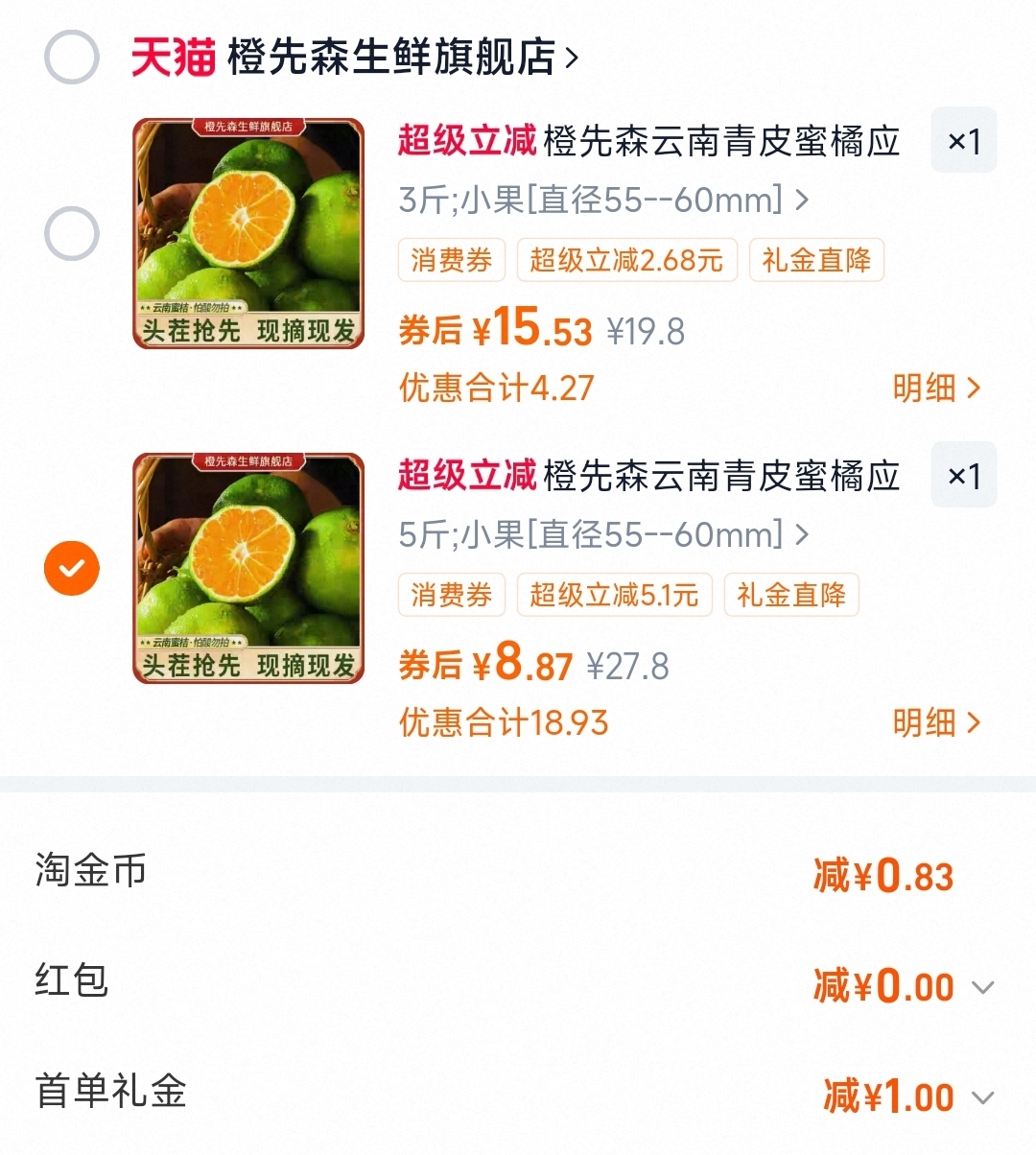Click the 礼金直降 tag on the 3斤 item
The width and height of the screenshot is (1036, 1155).
(816, 259)
